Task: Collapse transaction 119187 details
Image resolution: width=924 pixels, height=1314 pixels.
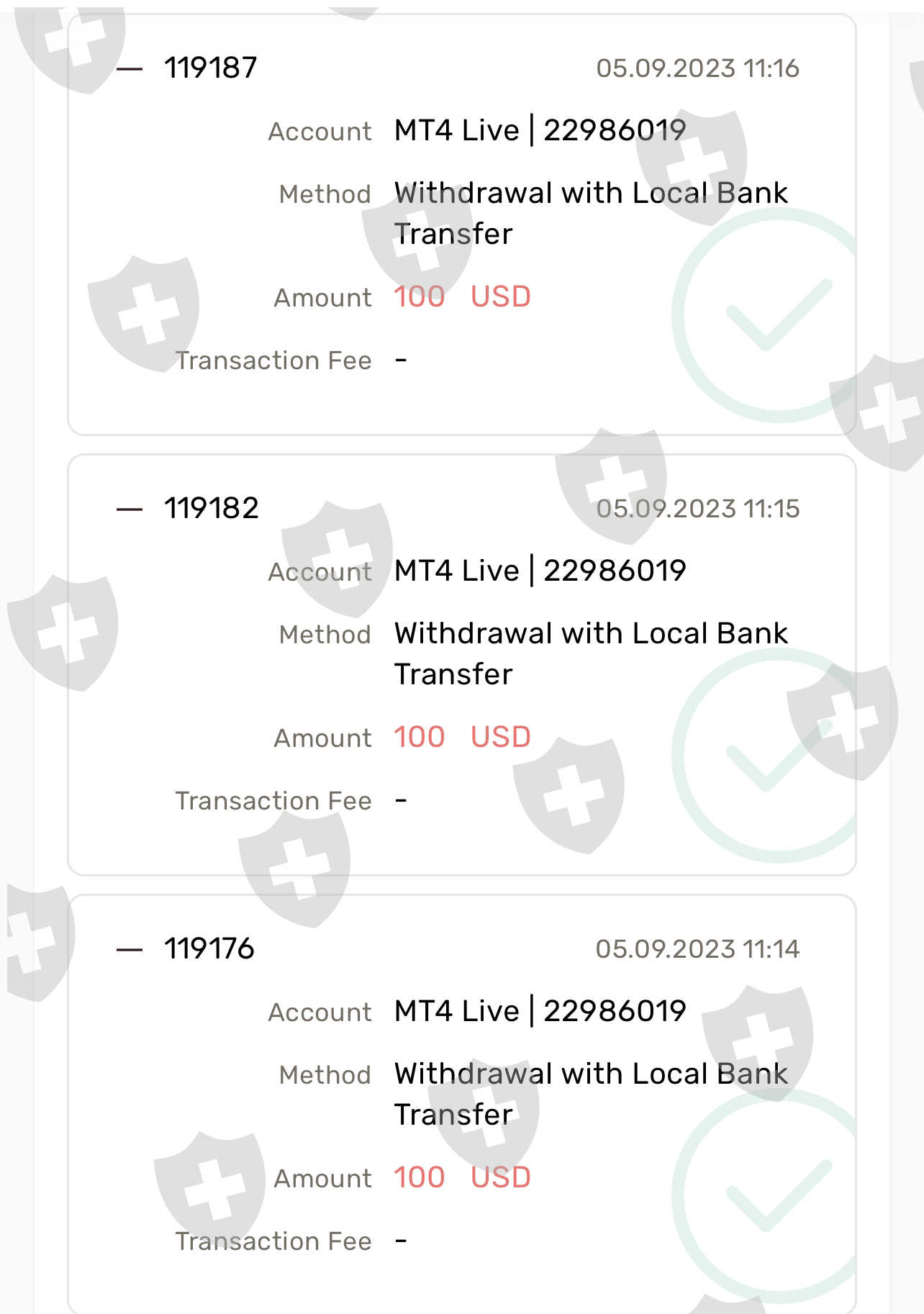Action: point(130,69)
